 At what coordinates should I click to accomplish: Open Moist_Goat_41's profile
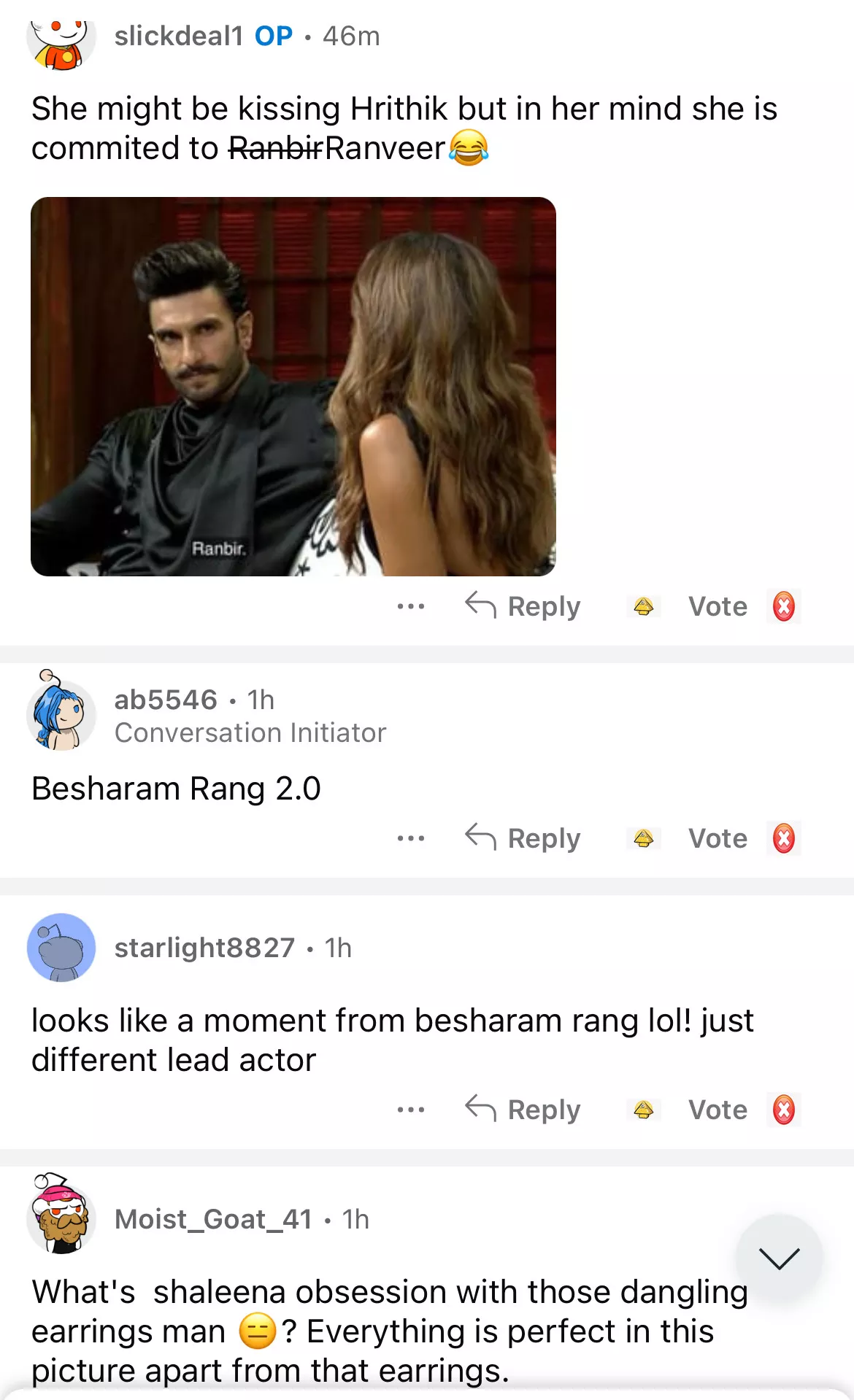(213, 1219)
